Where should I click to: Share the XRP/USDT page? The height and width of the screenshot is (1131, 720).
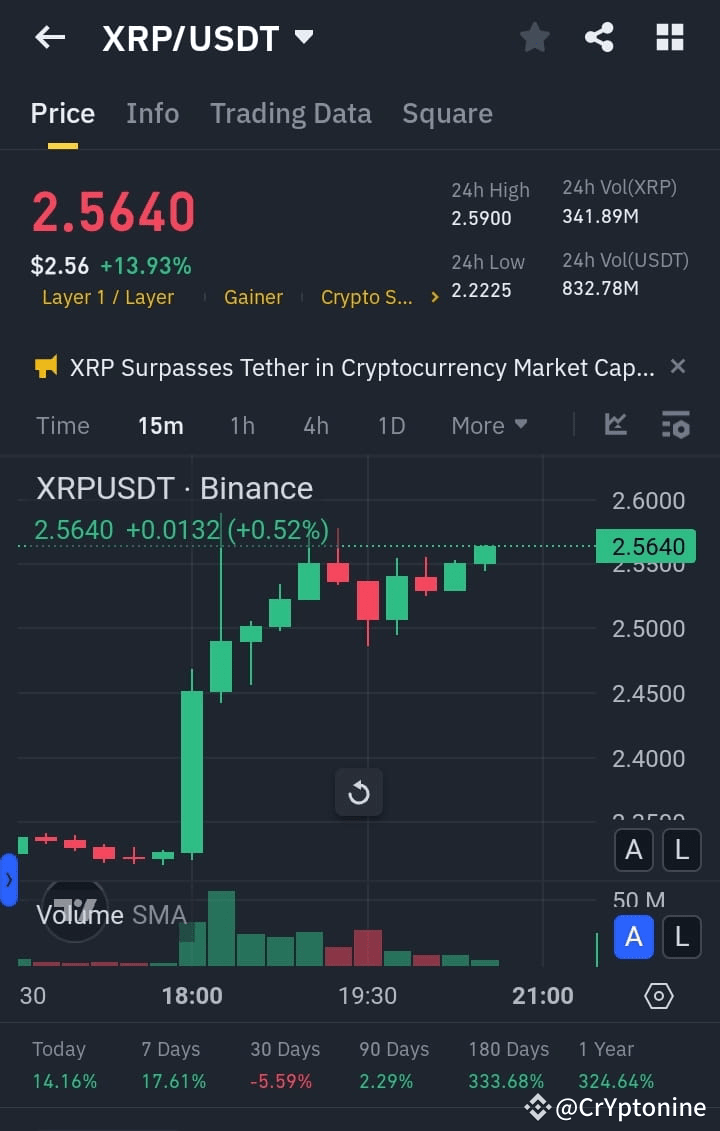599,37
